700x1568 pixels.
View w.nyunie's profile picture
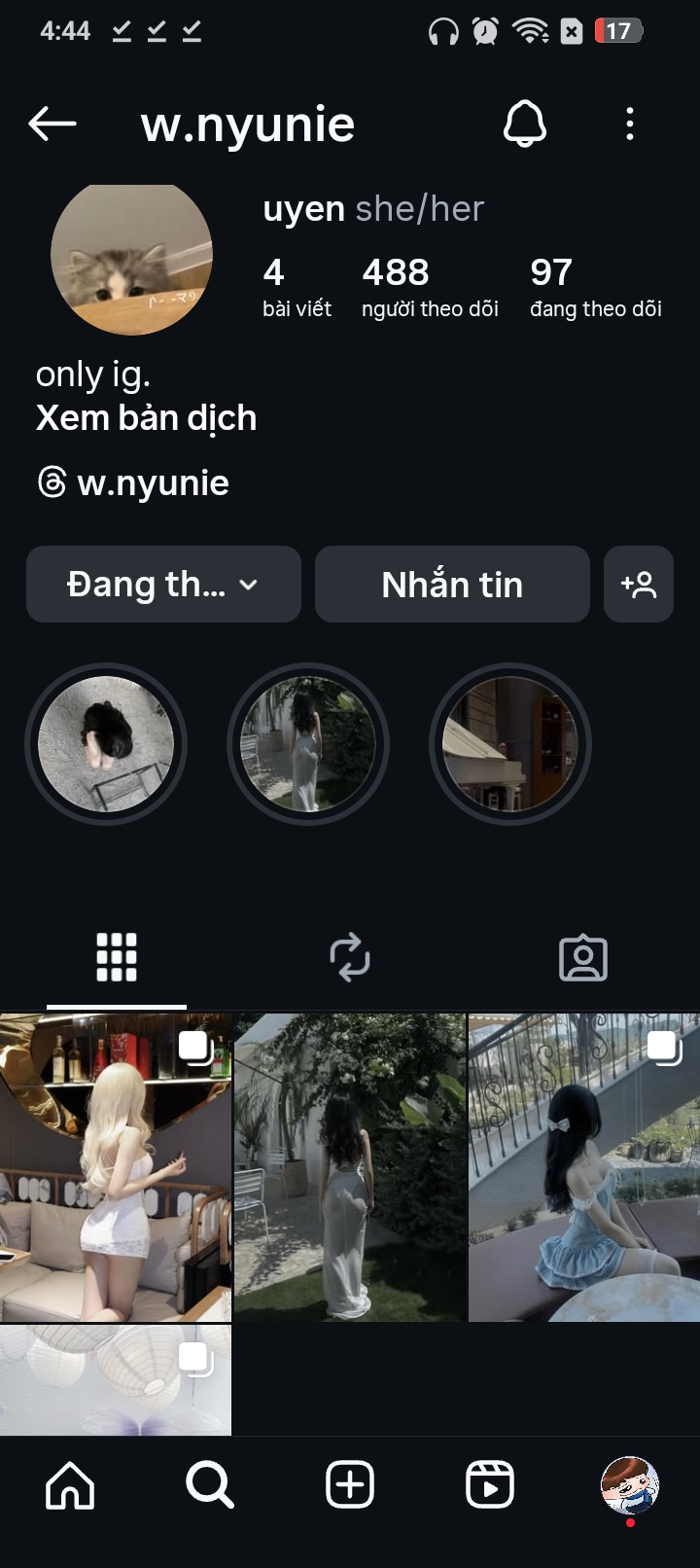point(131,258)
